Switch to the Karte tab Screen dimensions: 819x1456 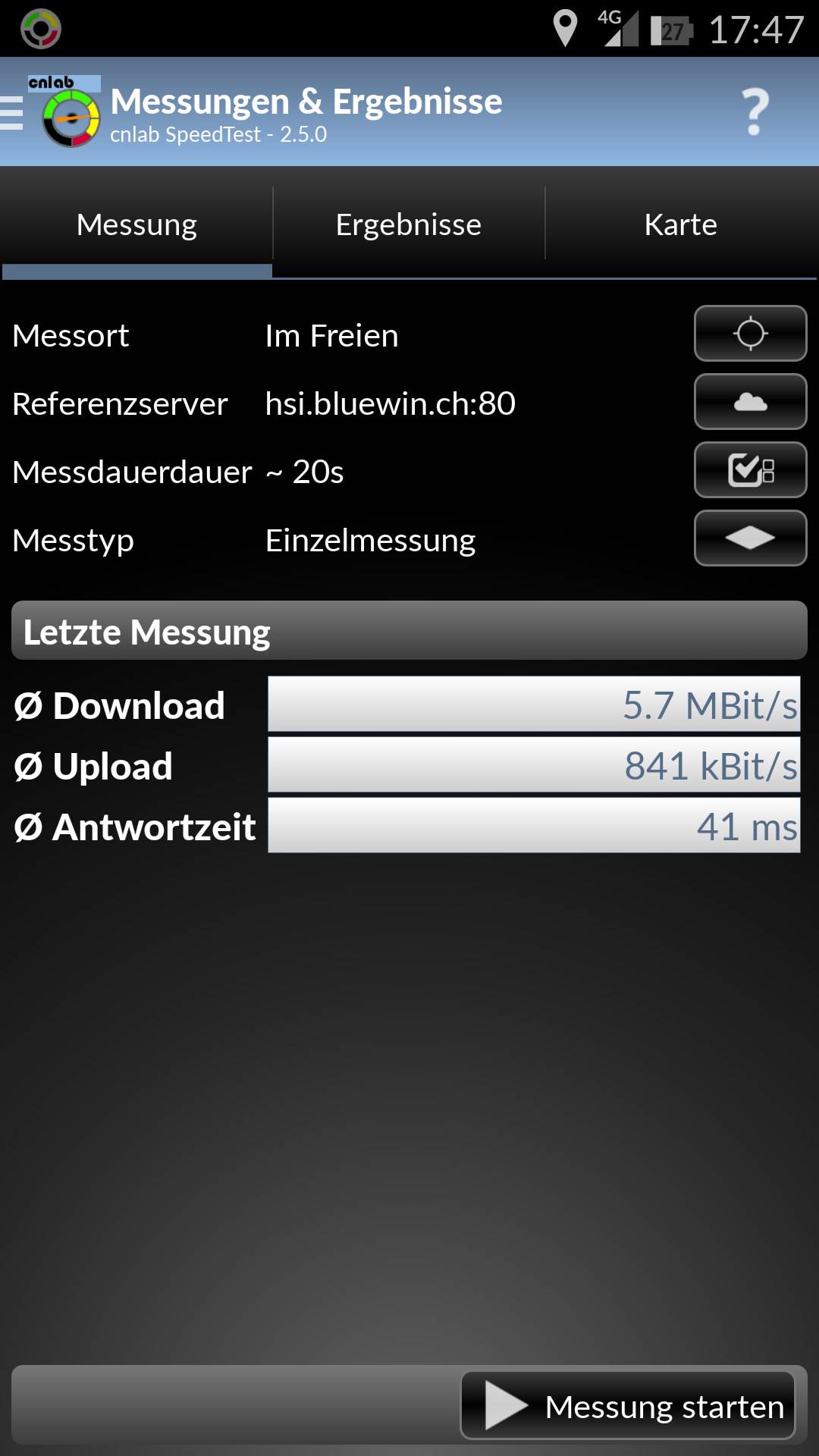pyautogui.click(x=680, y=225)
